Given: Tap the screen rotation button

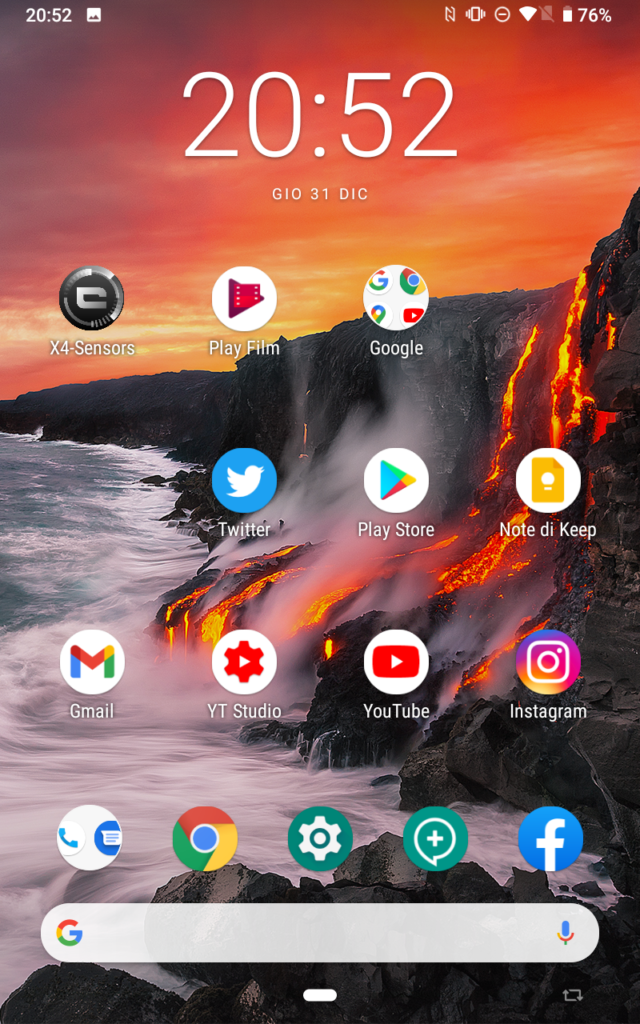Looking at the screenshot, I should click(573, 995).
